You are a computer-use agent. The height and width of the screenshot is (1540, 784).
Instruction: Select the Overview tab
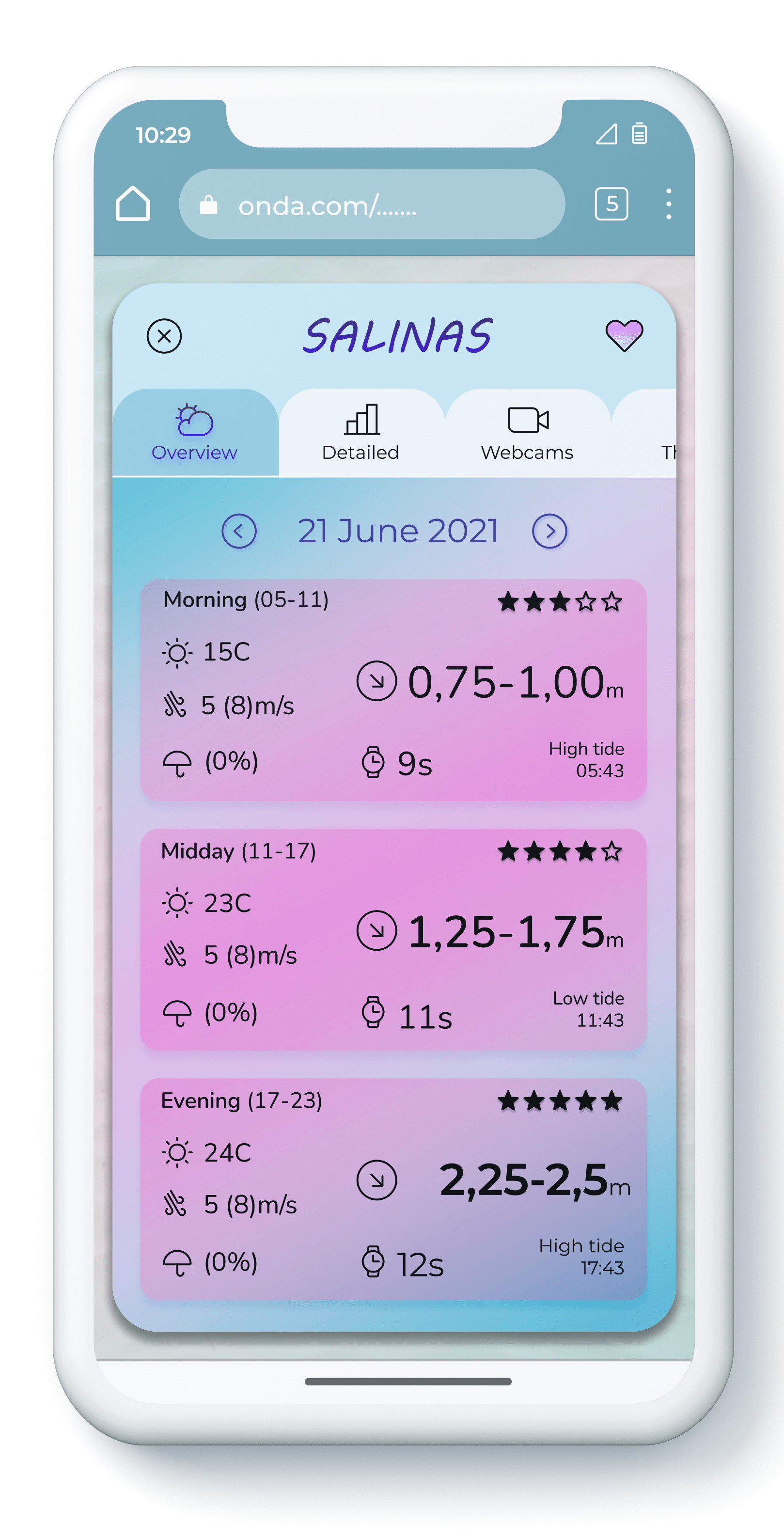pos(195,432)
